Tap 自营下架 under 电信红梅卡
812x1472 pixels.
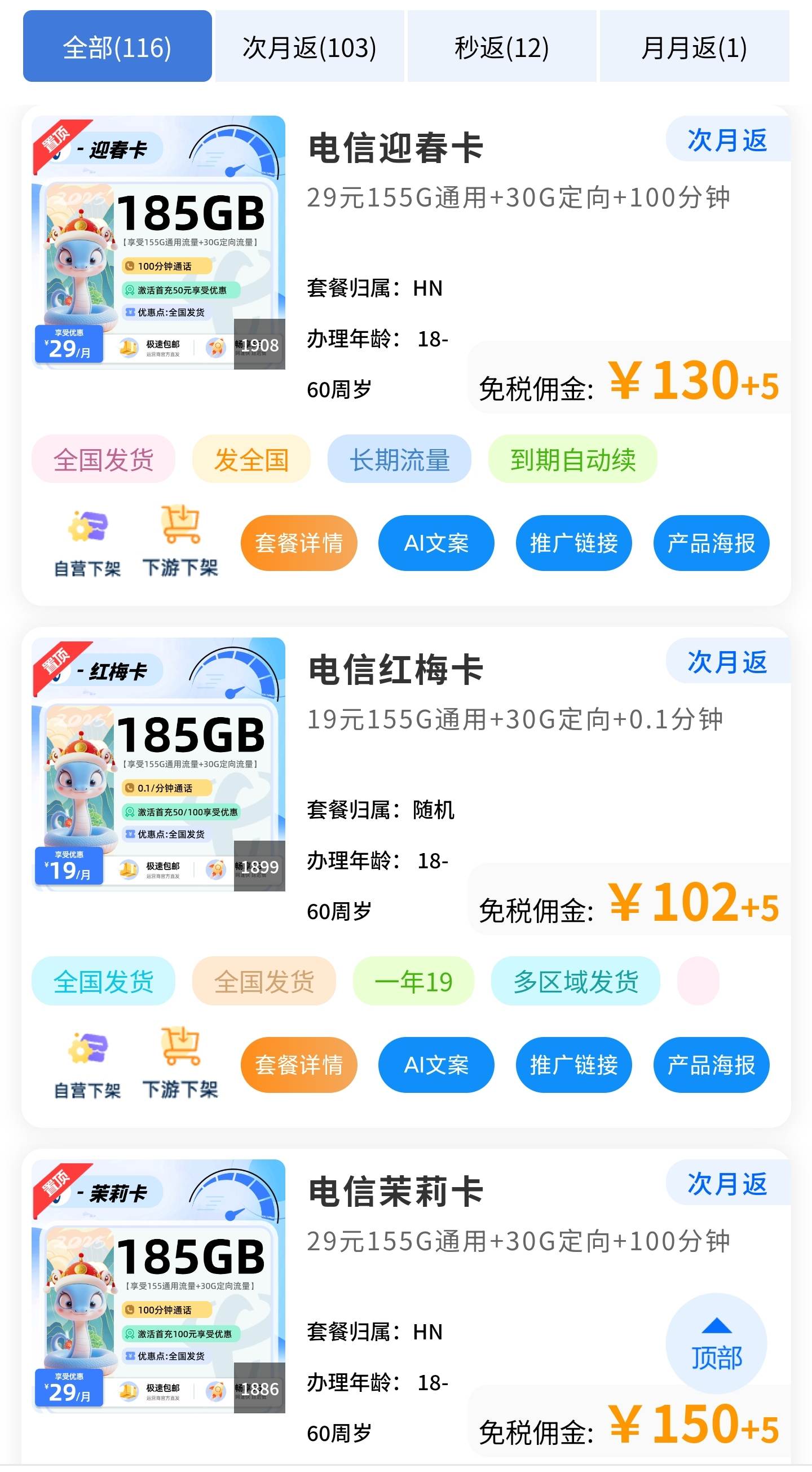pyautogui.click(x=87, y=1062)
